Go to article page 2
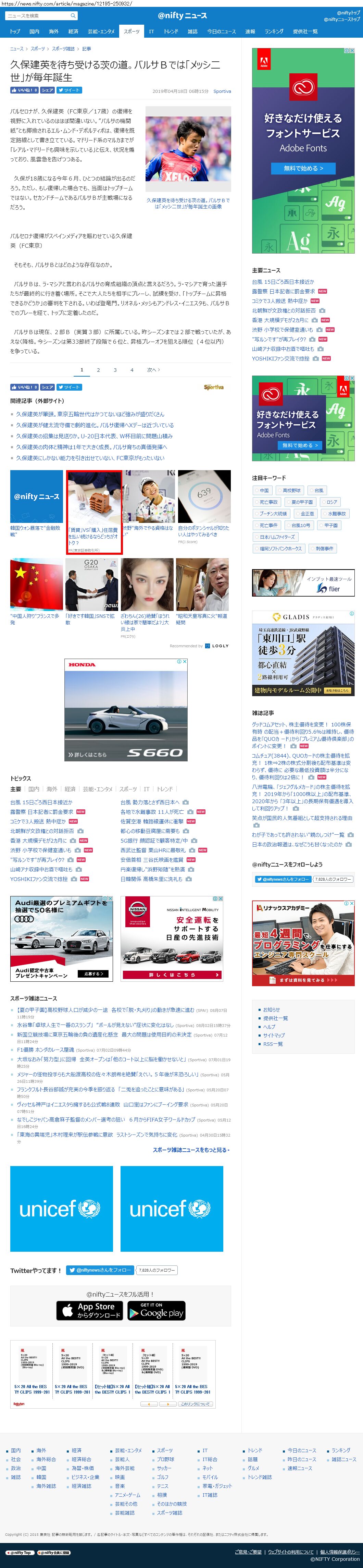The width and height of the screenshot is (363, 1568). coord(99,369)
